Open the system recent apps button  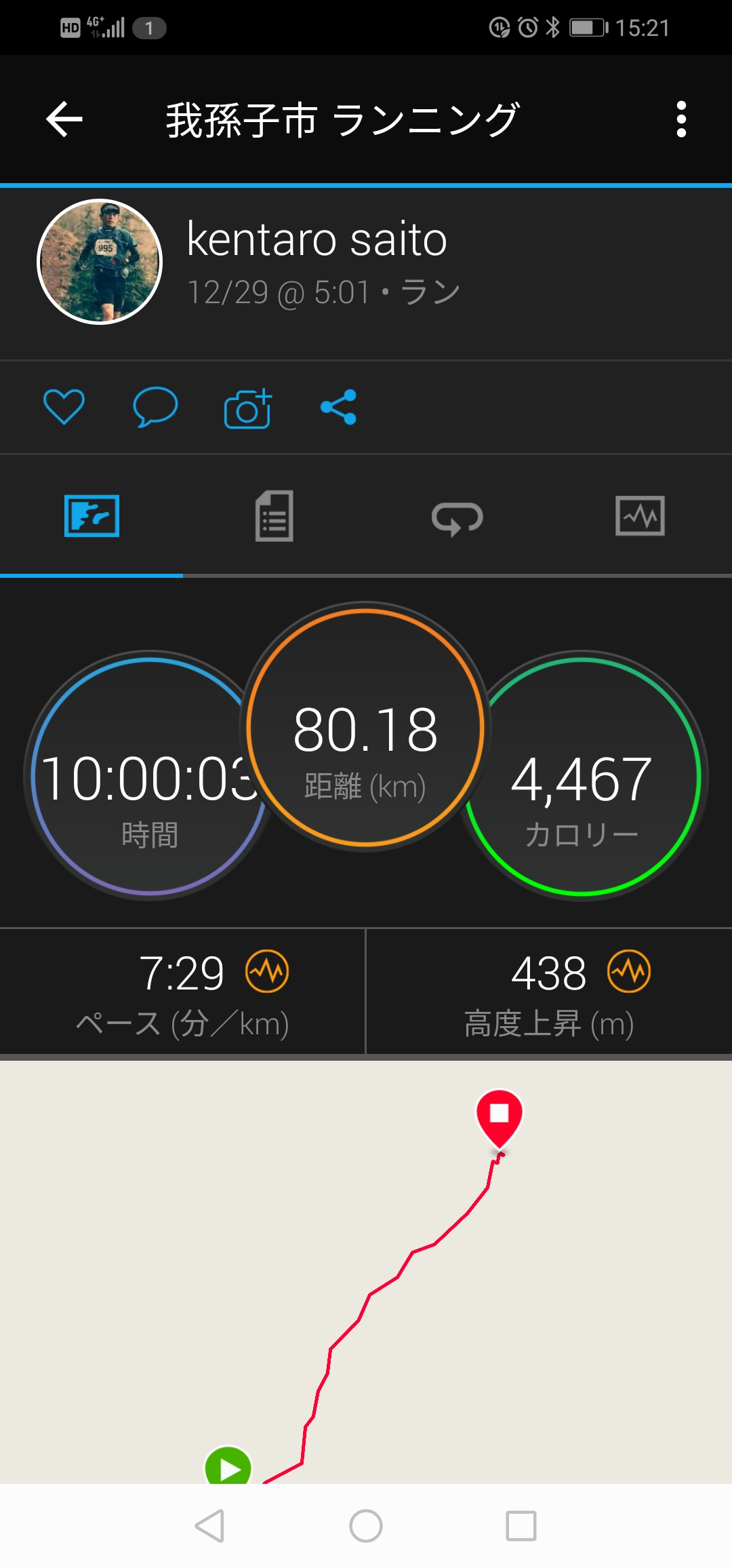pyautogui.click(x=521, y=1526)
